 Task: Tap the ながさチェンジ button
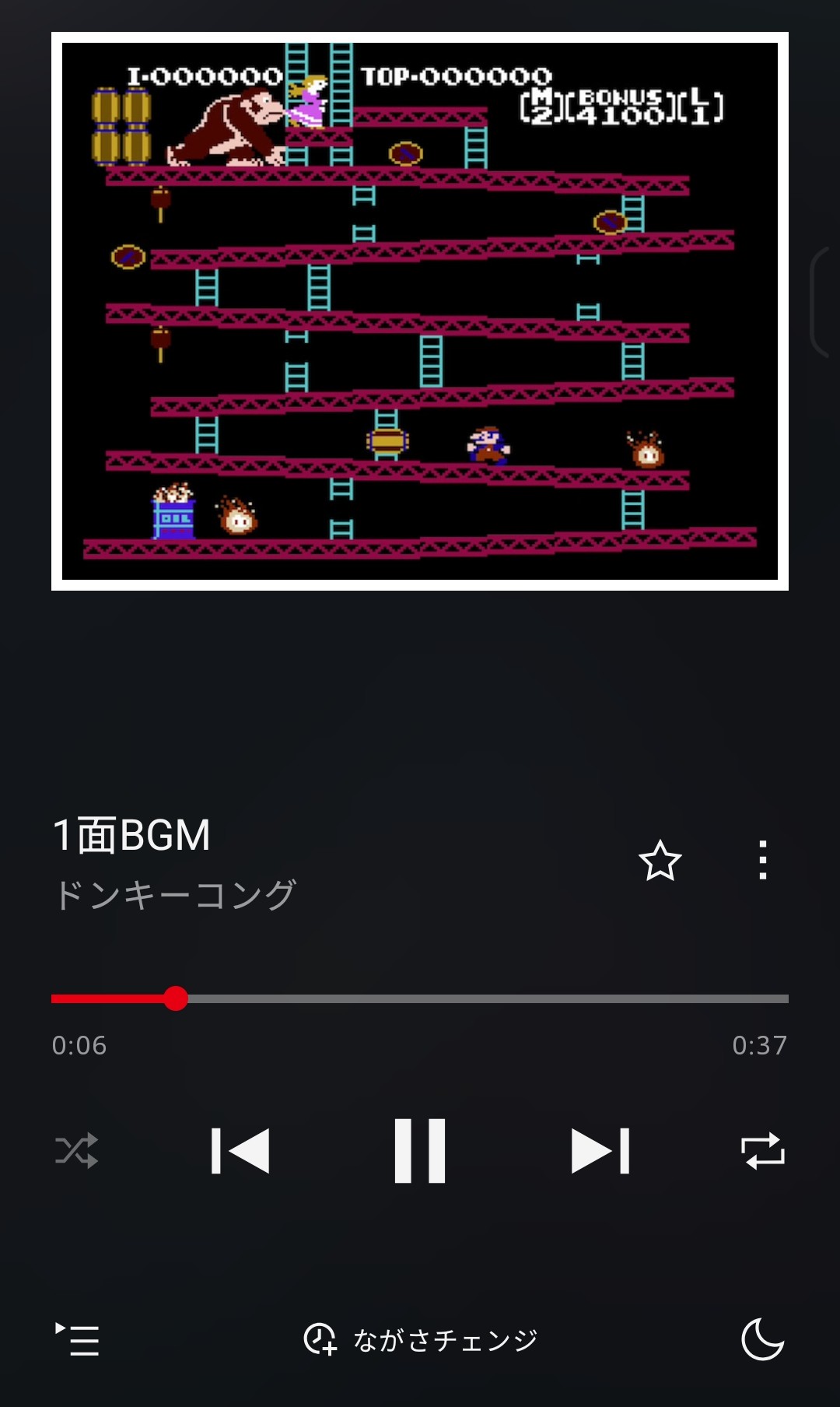[x=420, y=1339]
